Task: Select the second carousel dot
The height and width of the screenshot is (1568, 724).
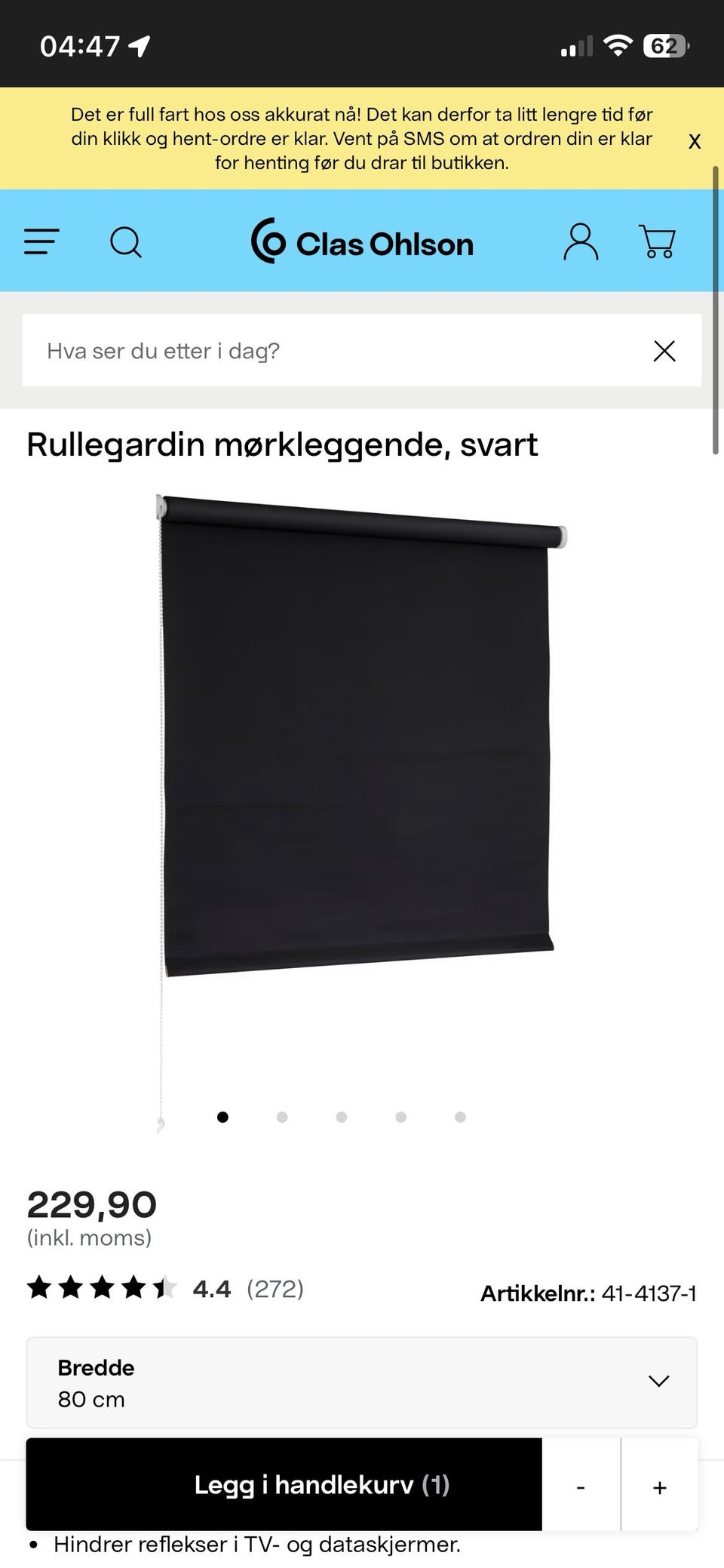Action: pos(282,1118)
